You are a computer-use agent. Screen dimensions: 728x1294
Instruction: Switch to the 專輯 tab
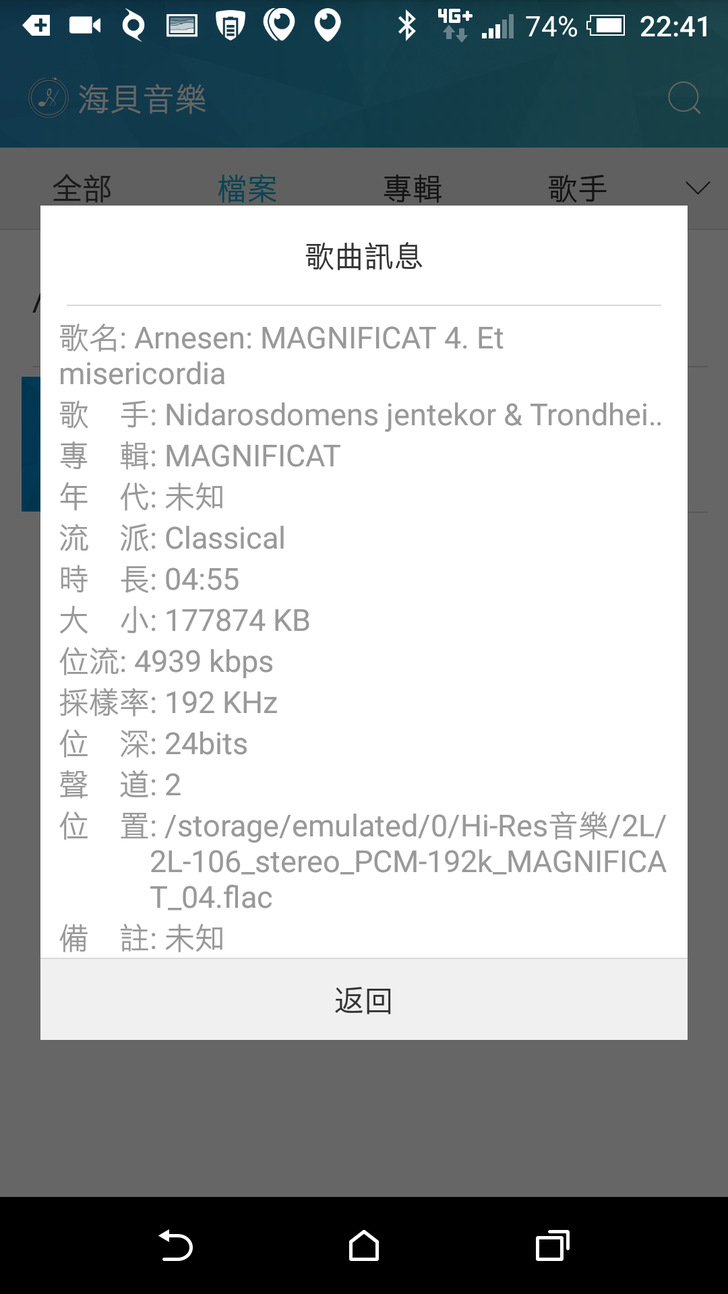[412, 188]
